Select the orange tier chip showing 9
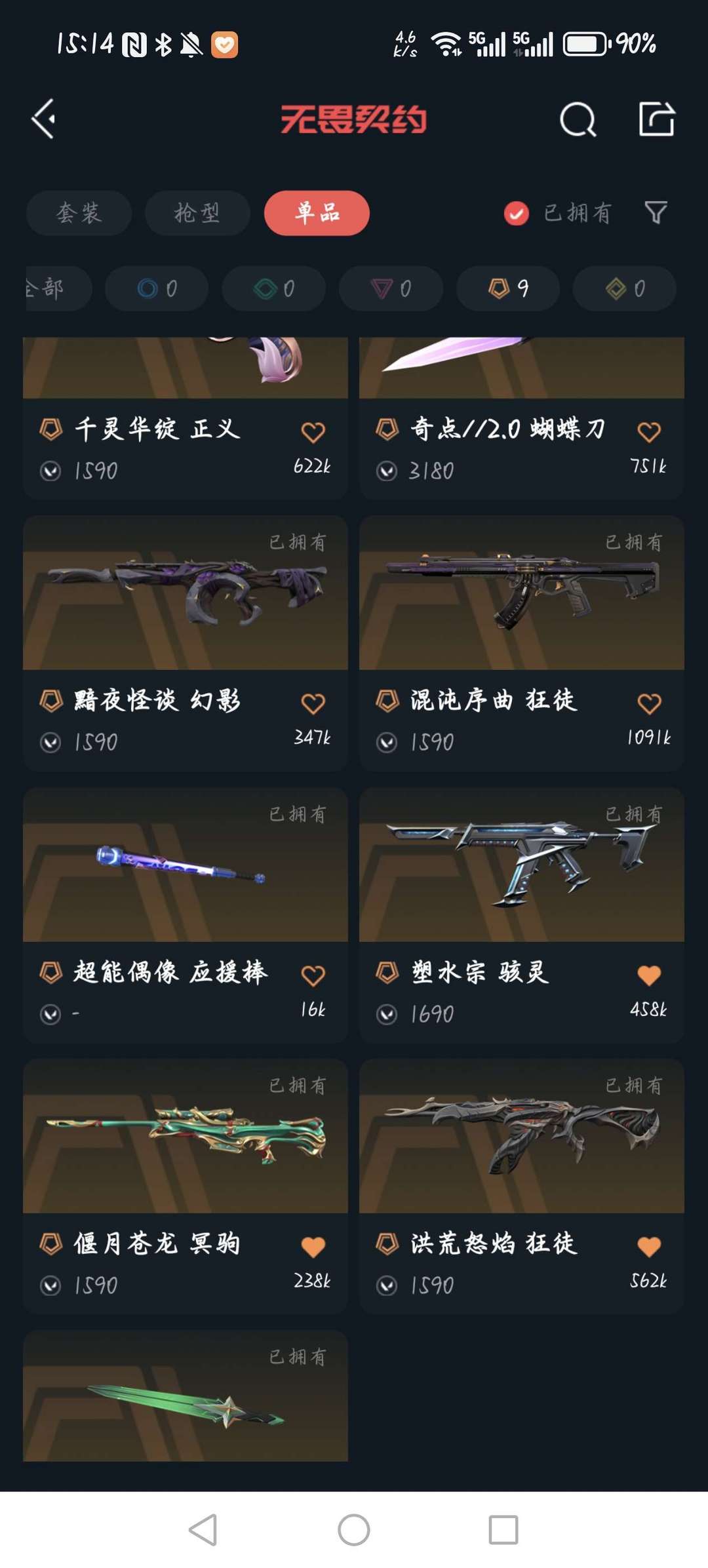 [x=508, y=288]
